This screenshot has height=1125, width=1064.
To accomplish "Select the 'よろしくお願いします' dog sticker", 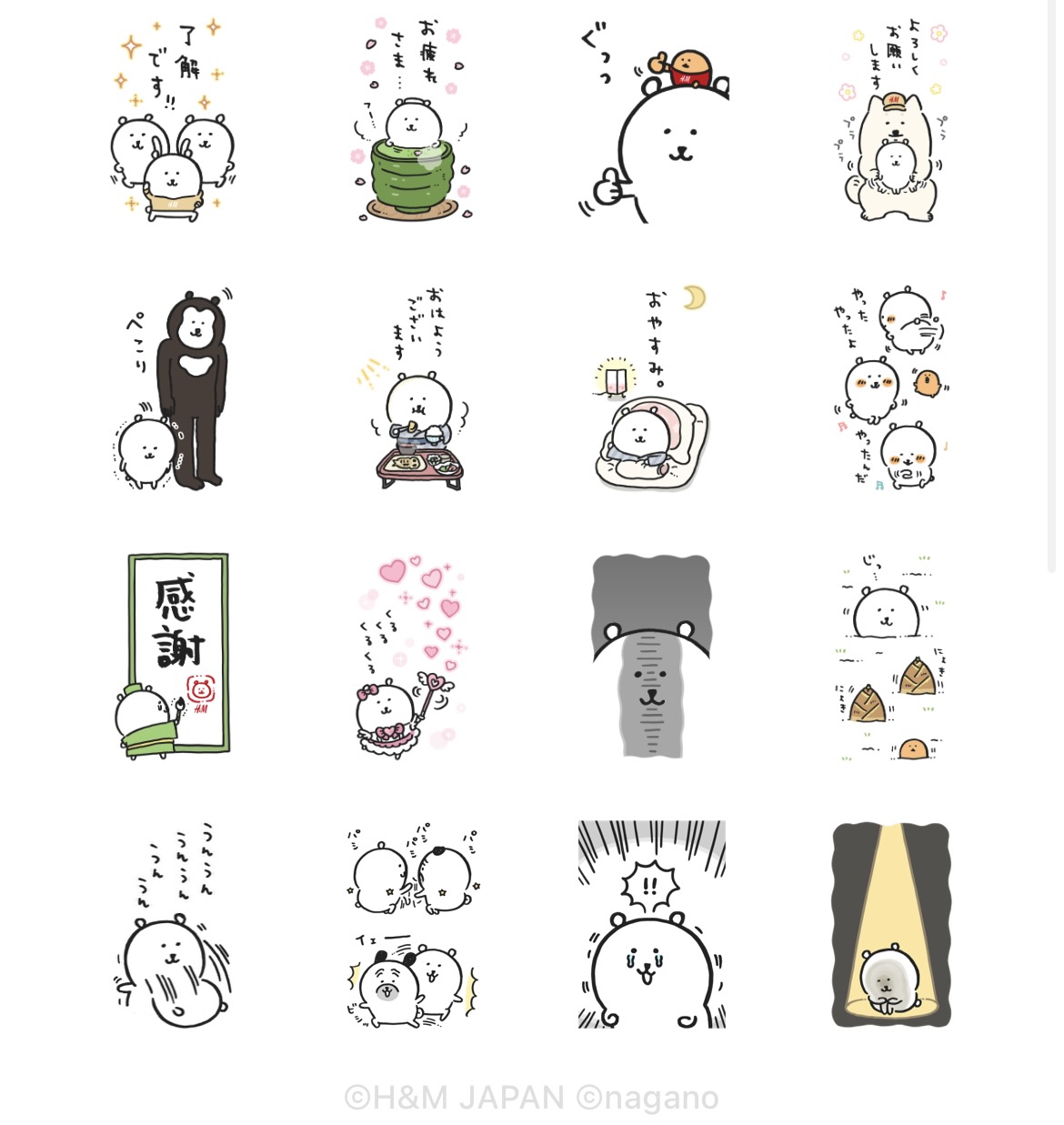I will pyautogui.click(x=892, y=122).
